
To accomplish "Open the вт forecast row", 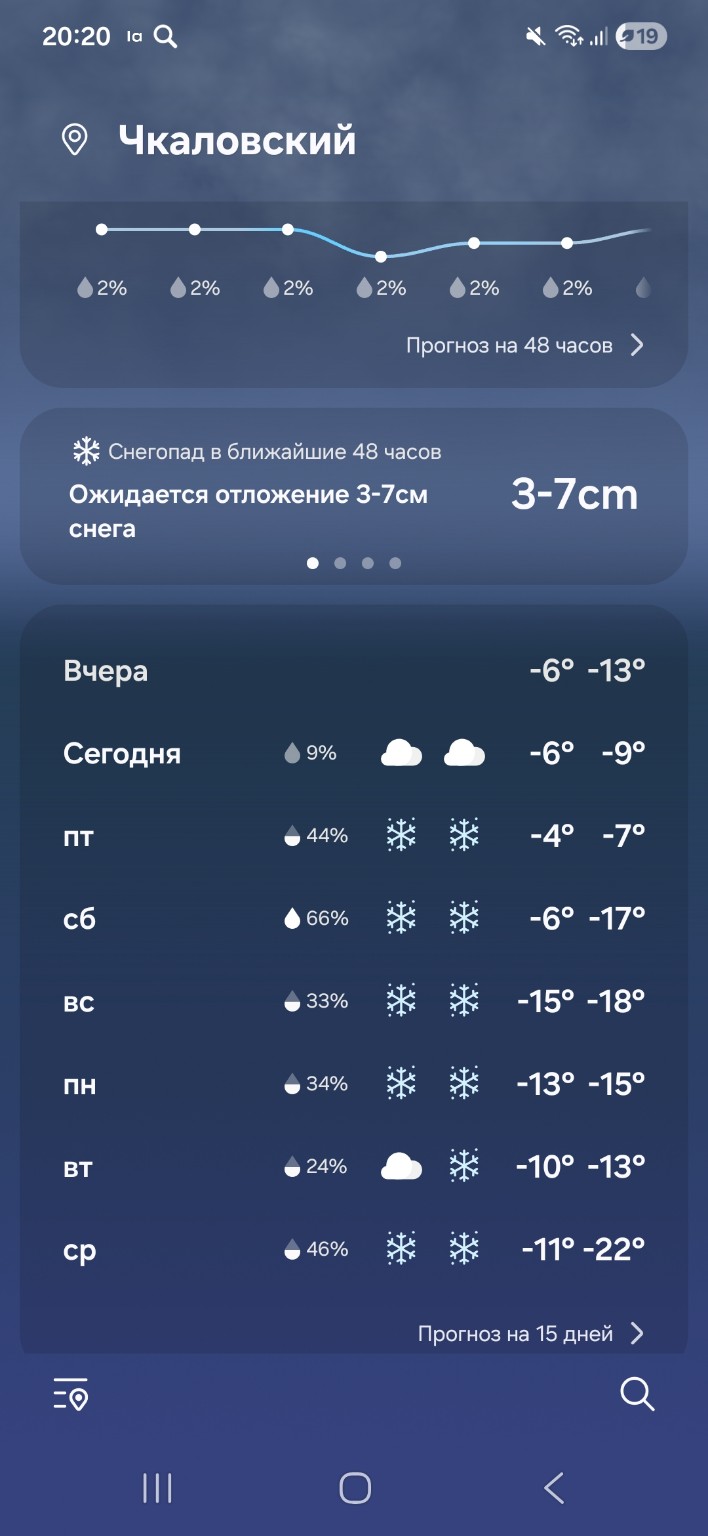I will point(353,1167).
